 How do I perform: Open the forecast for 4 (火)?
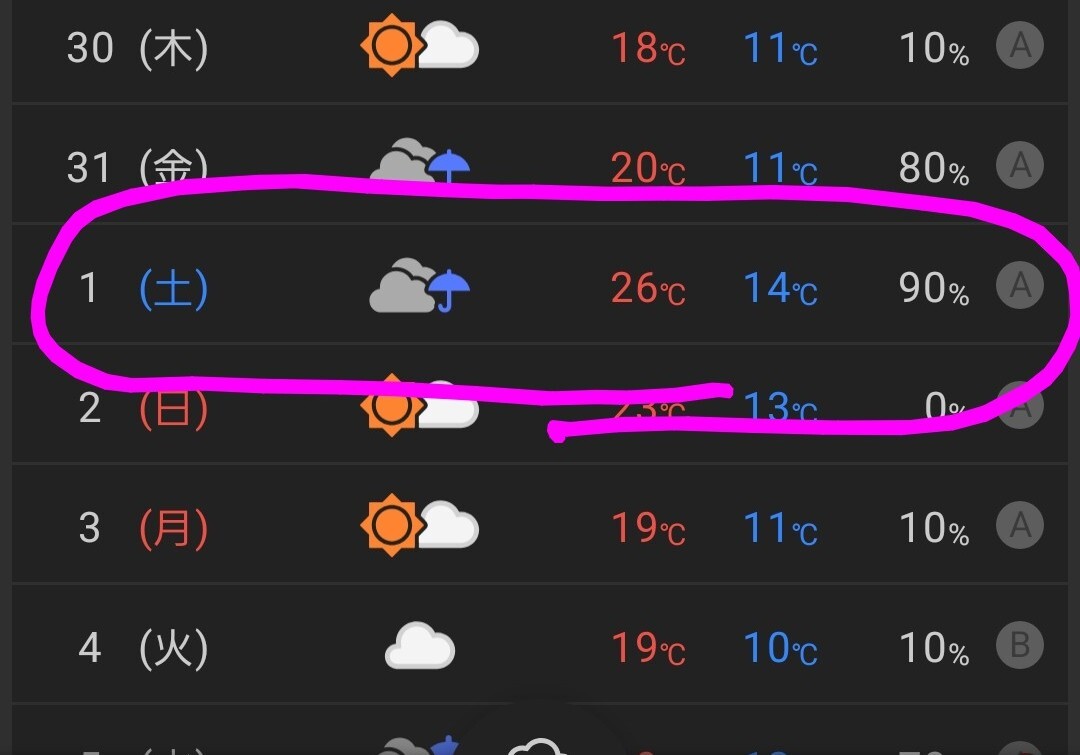(540, 647)
